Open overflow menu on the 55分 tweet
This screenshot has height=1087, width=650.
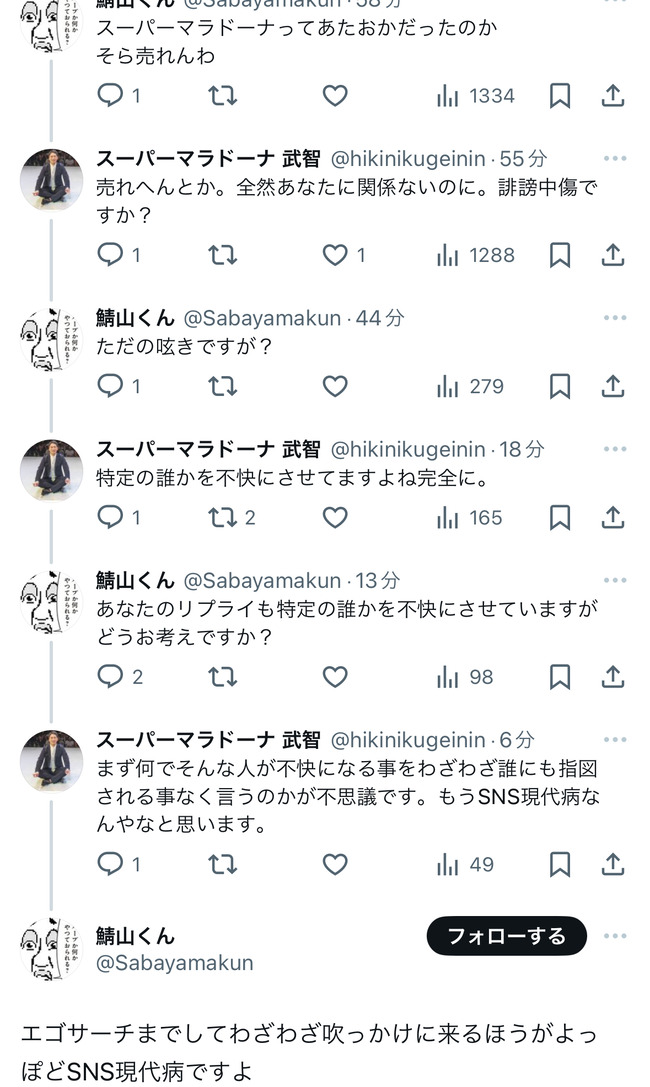point(615,158)
